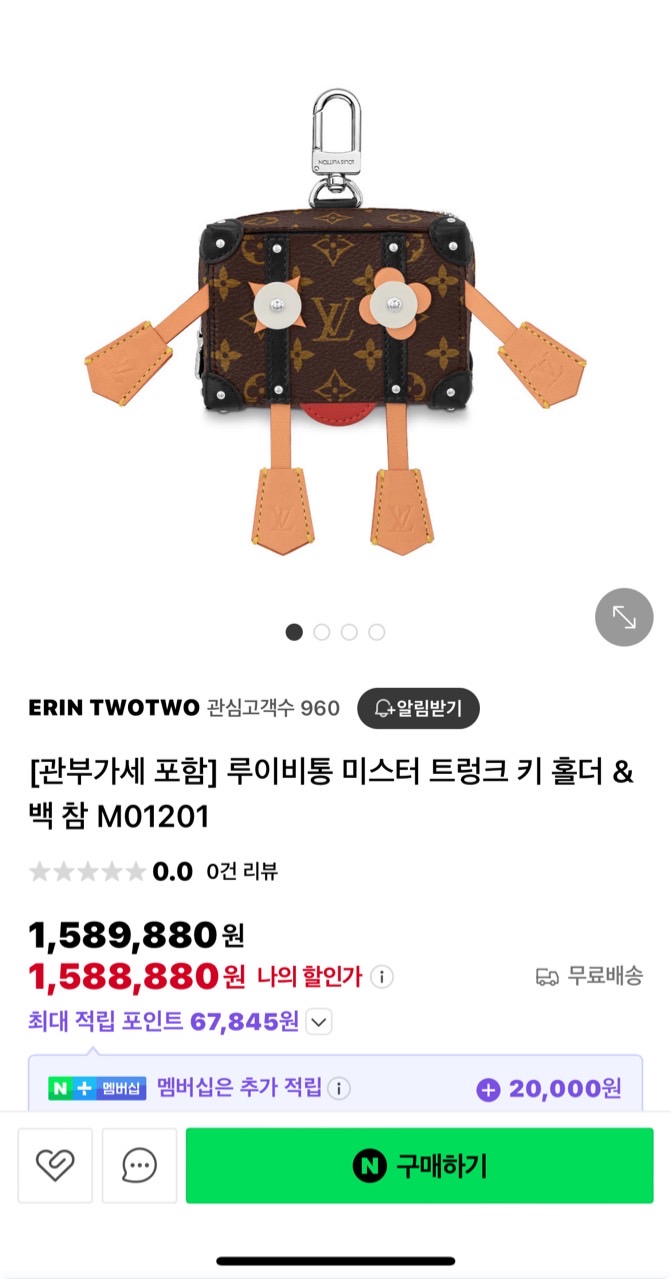The image size is (671, 1279).
Task: Tap the 알림받기 notification button
Action: [x=418, y=709]
